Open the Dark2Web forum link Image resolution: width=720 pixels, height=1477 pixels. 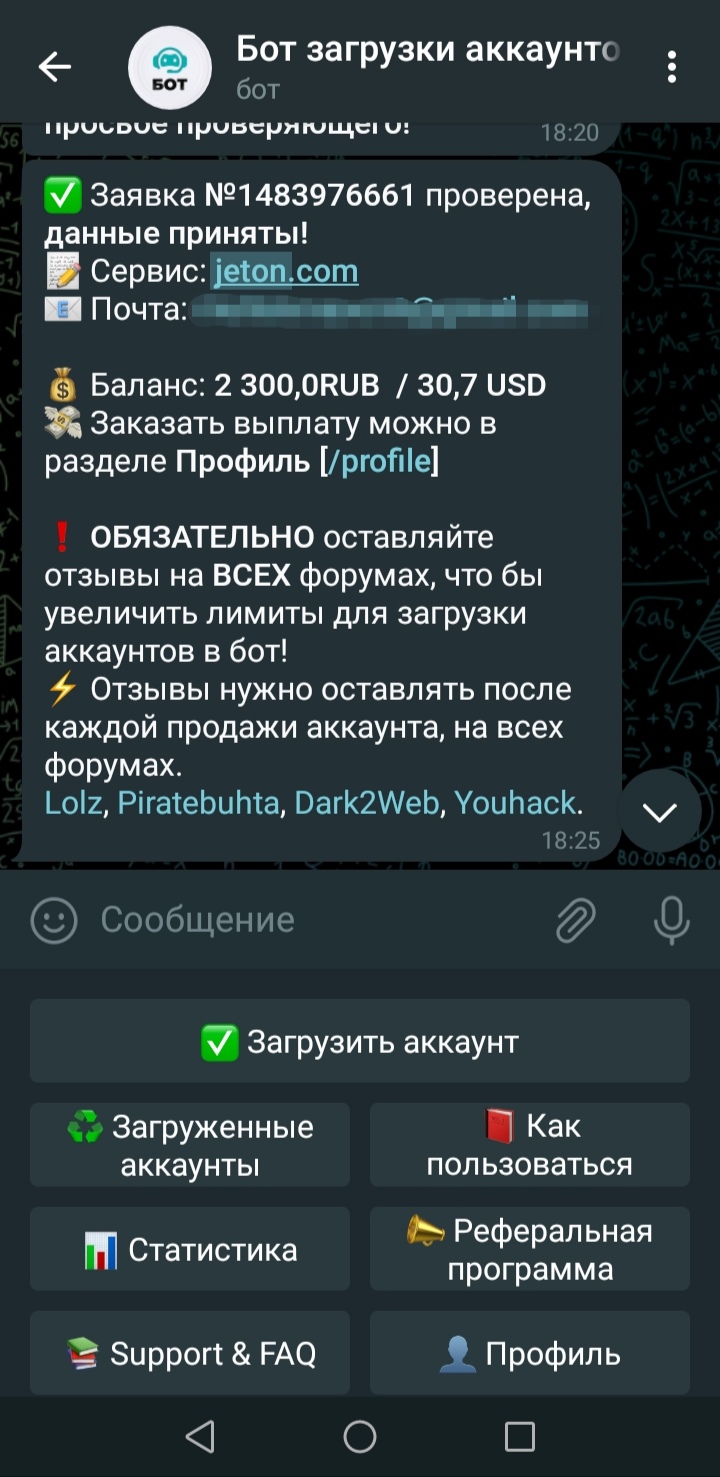point(366,802)
